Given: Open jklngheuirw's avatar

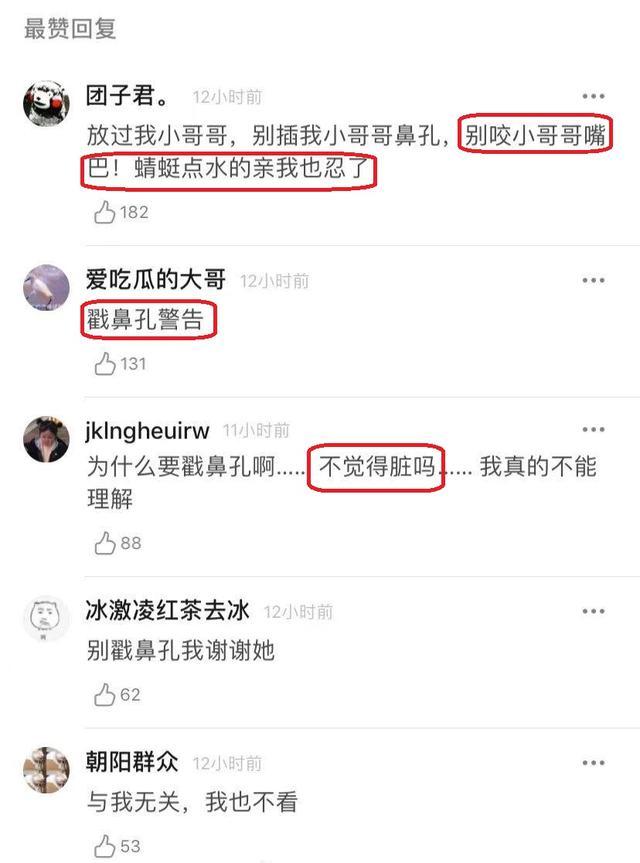Looking at the screenshot, I should pyautogui.click(x=46, y=438).
